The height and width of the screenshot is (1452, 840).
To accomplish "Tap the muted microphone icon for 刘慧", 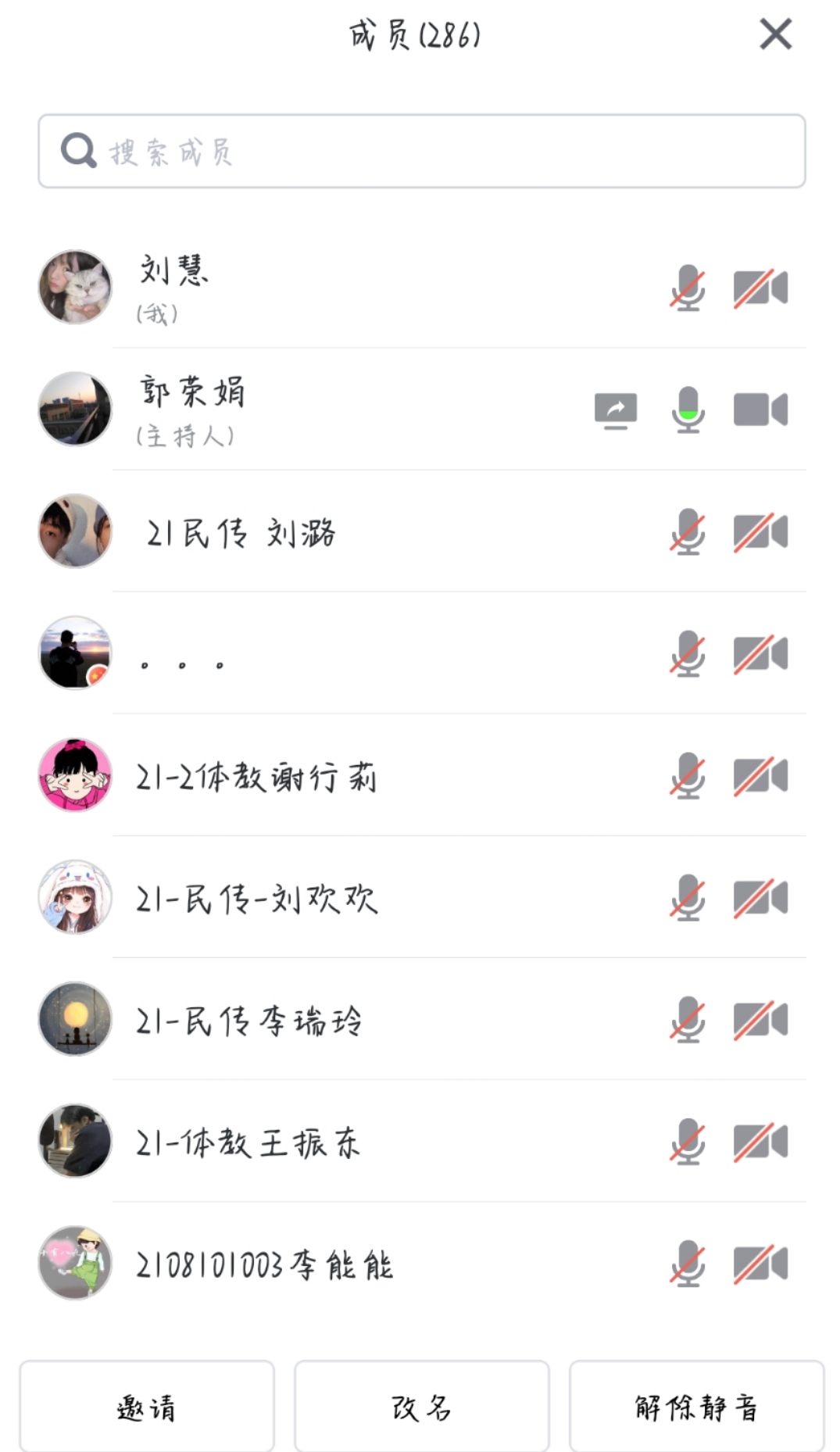I will (688, 288).
